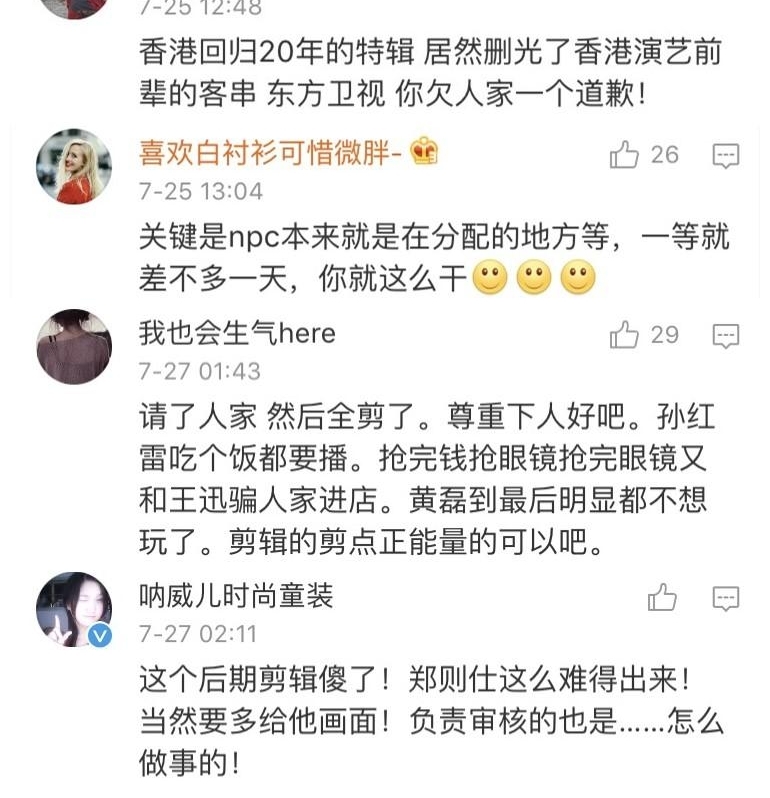
Task: Open 呐威儿时尚童装's avatar
Action: coord(74,609)
